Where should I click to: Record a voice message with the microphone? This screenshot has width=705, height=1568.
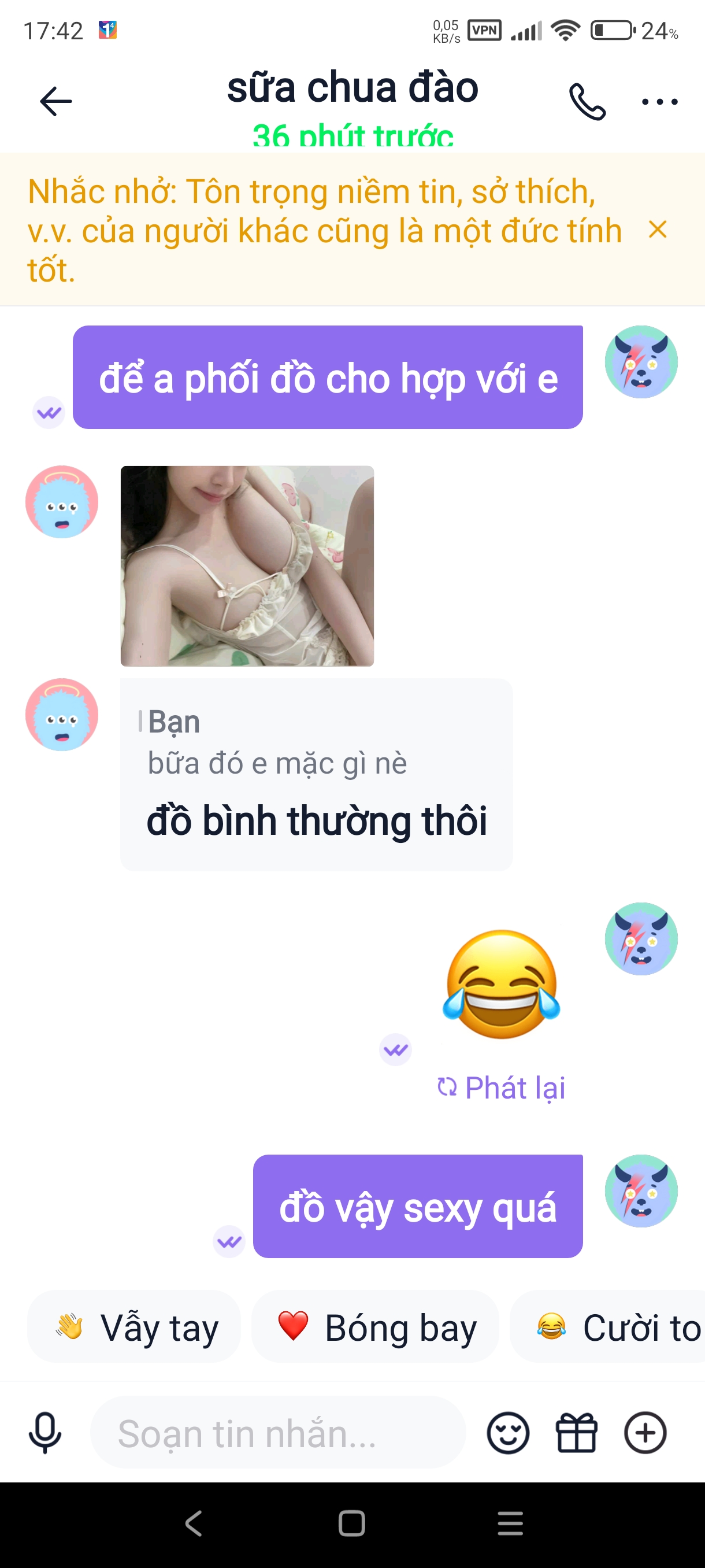45,1433
